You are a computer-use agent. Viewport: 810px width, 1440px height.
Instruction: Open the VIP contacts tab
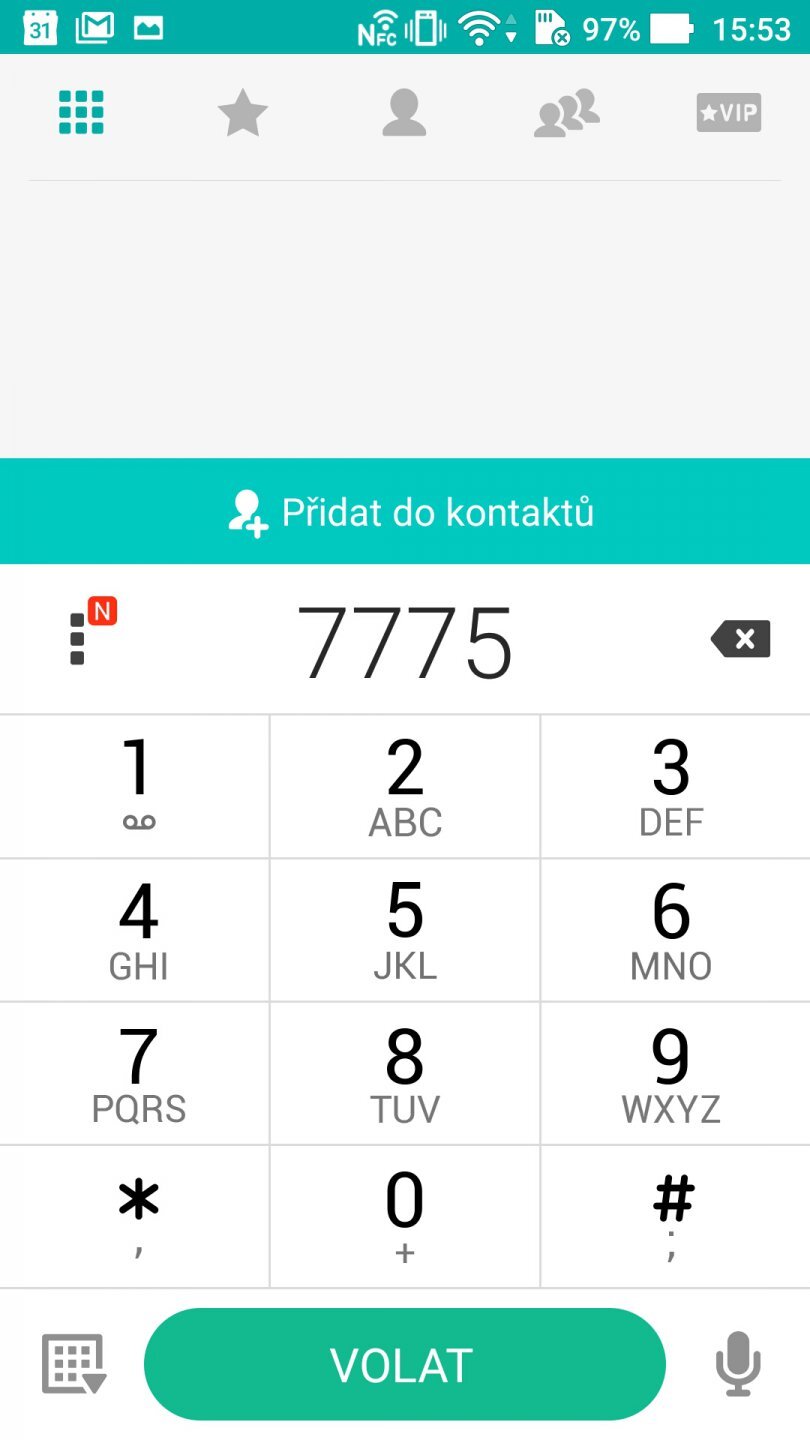tap(728, 113)
